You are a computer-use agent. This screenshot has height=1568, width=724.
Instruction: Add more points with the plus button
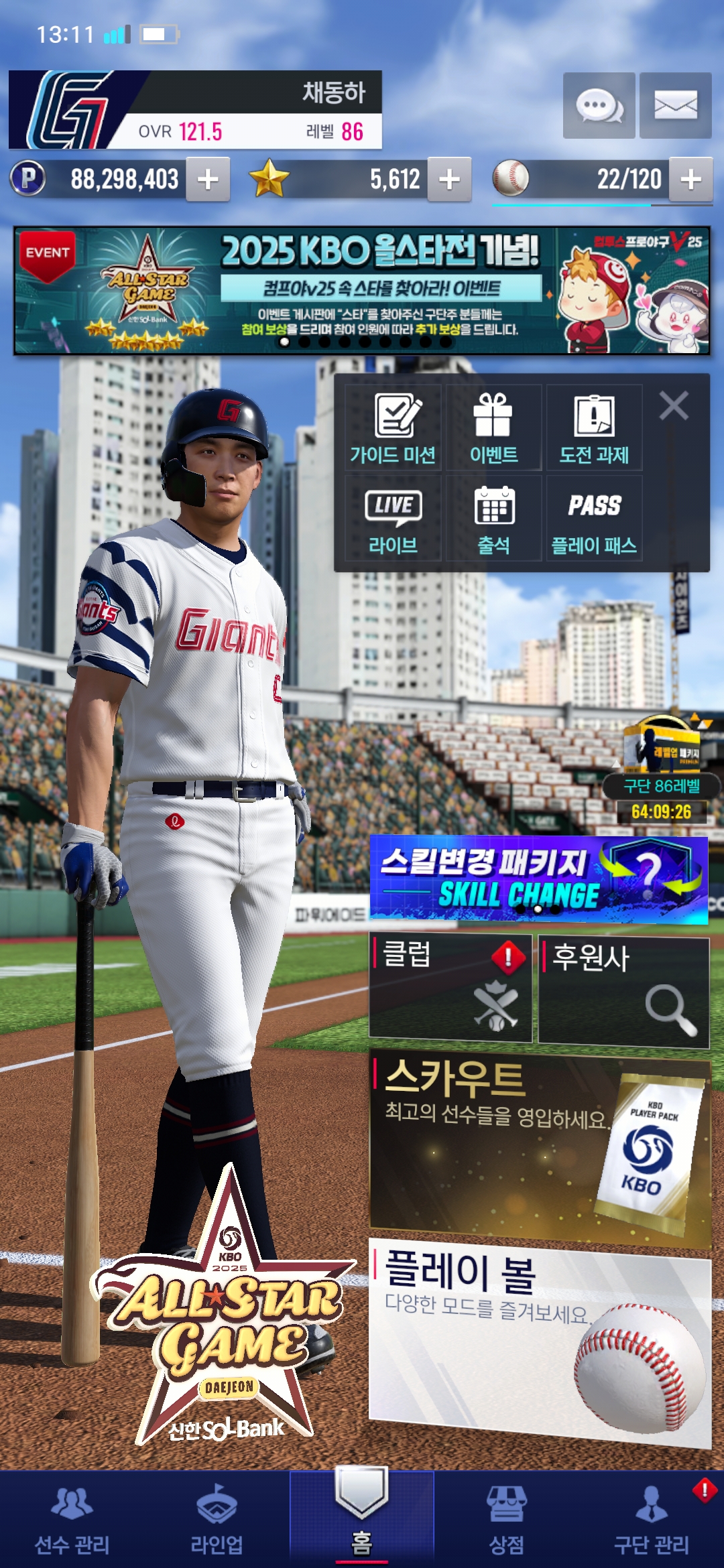pyautogui.click(x=208, y=180)
